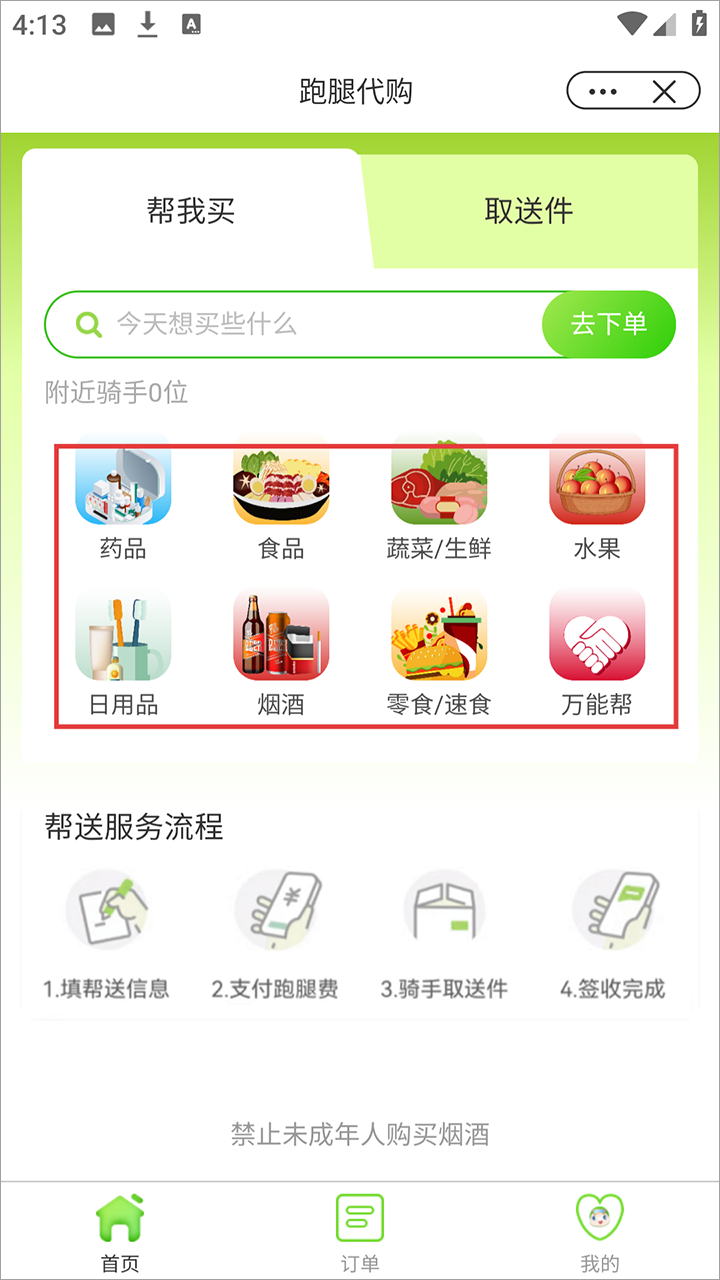The height and width of the screenshot is (1280, 720).
Task: Go to the 首页 tab
Action: click(120, 1233)
